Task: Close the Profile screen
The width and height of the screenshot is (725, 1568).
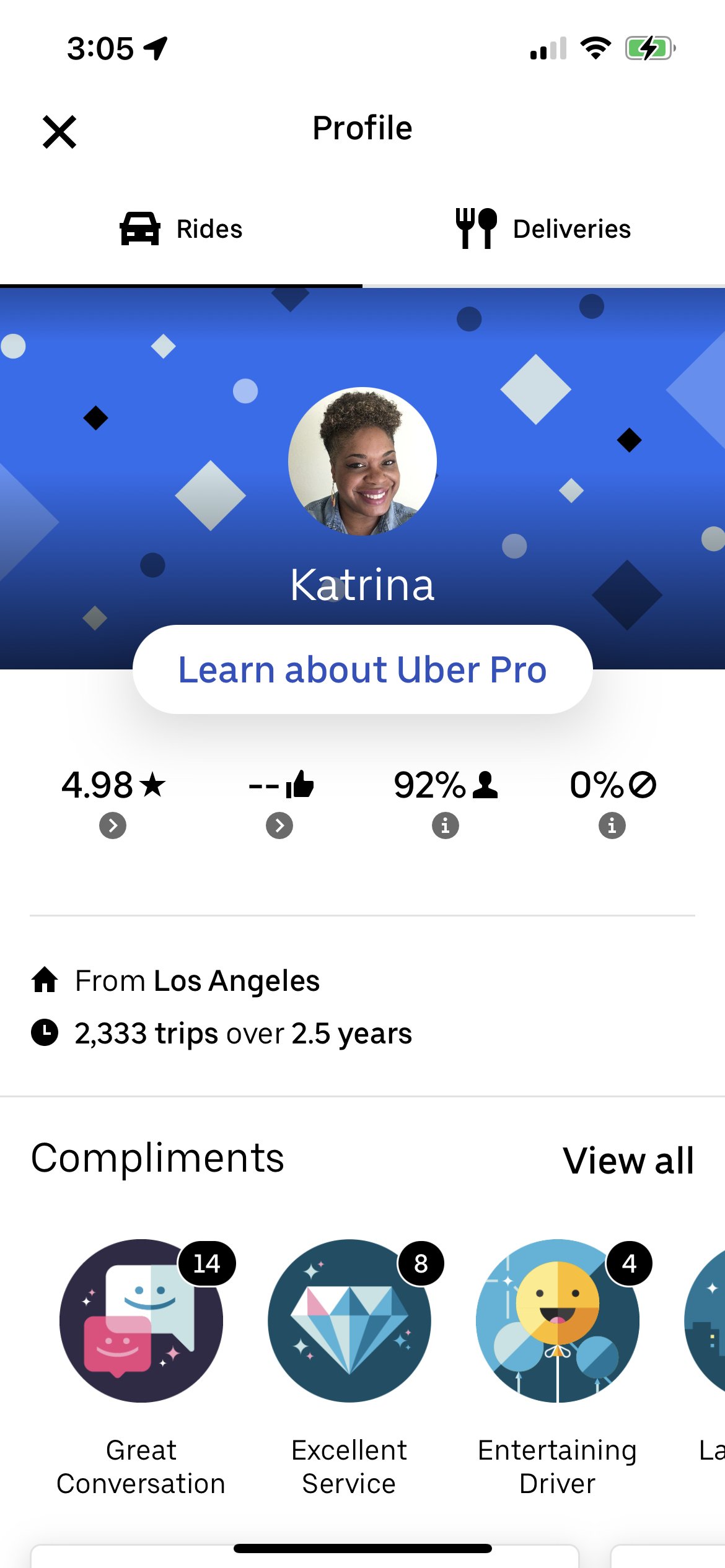Action: (59, 132)
